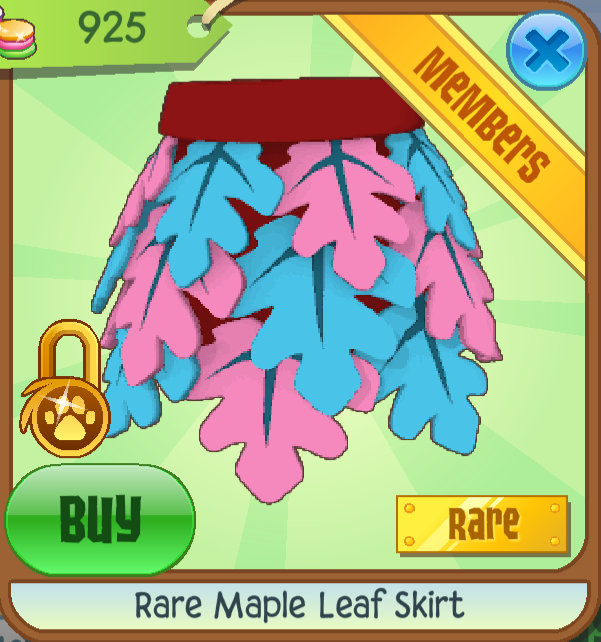This screenshot has height=642, width=601.
Task: Close the item preview window
Action: [546, 48]
